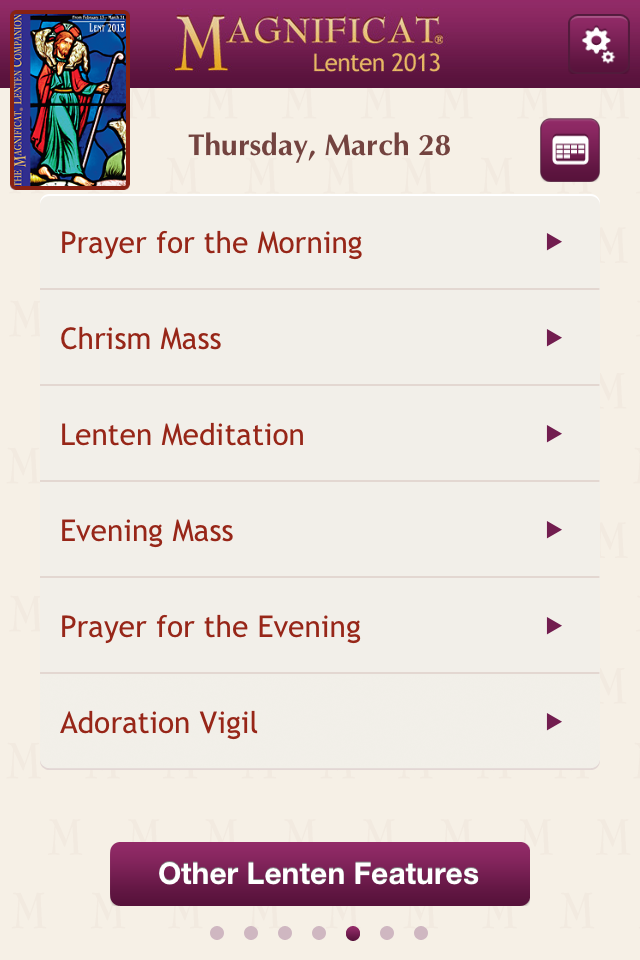View the Lenten Meditation
640x960 pixels.
[320, 435]
